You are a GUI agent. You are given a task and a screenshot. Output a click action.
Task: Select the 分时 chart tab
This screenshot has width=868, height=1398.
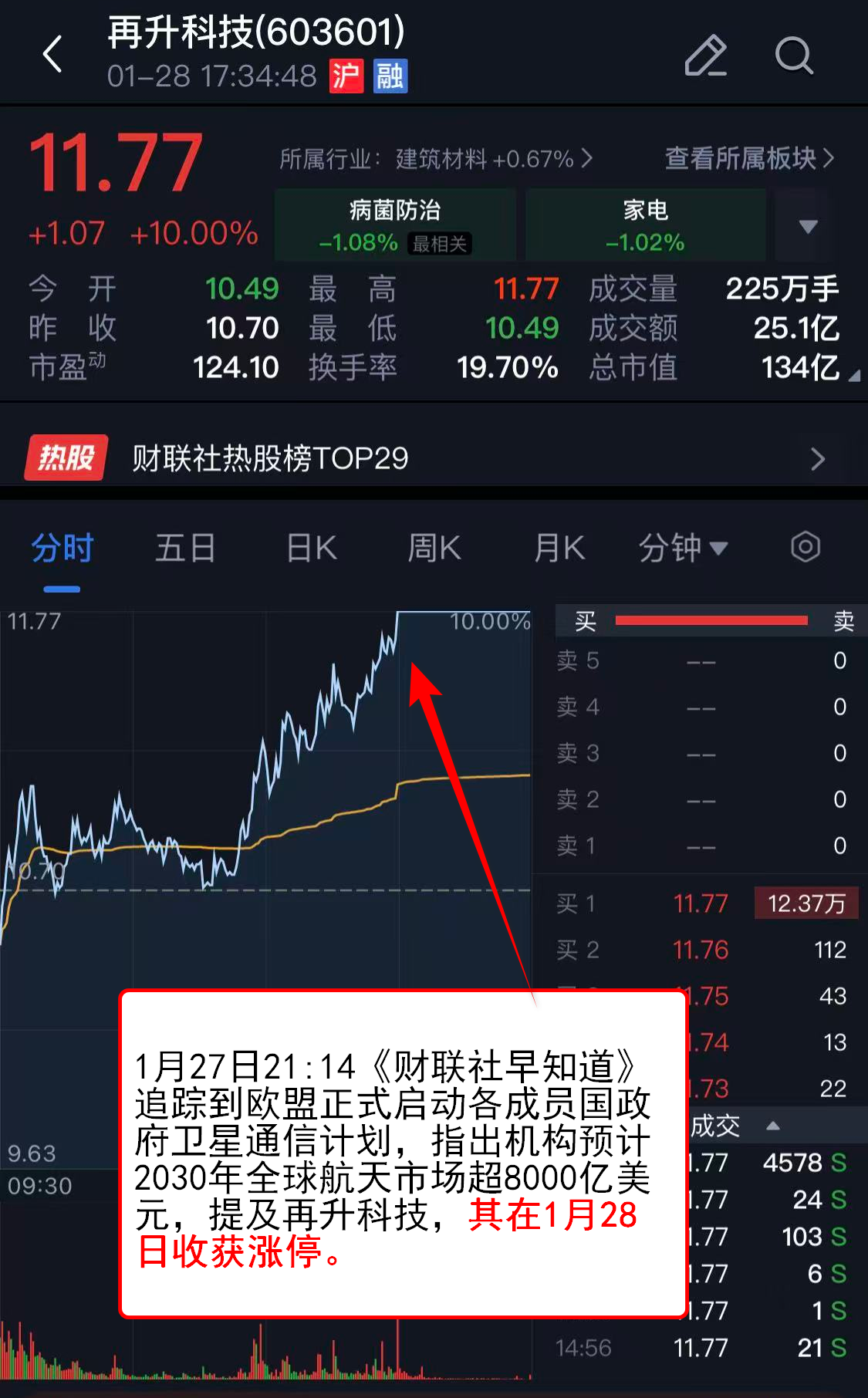click(x=62, y=549)
